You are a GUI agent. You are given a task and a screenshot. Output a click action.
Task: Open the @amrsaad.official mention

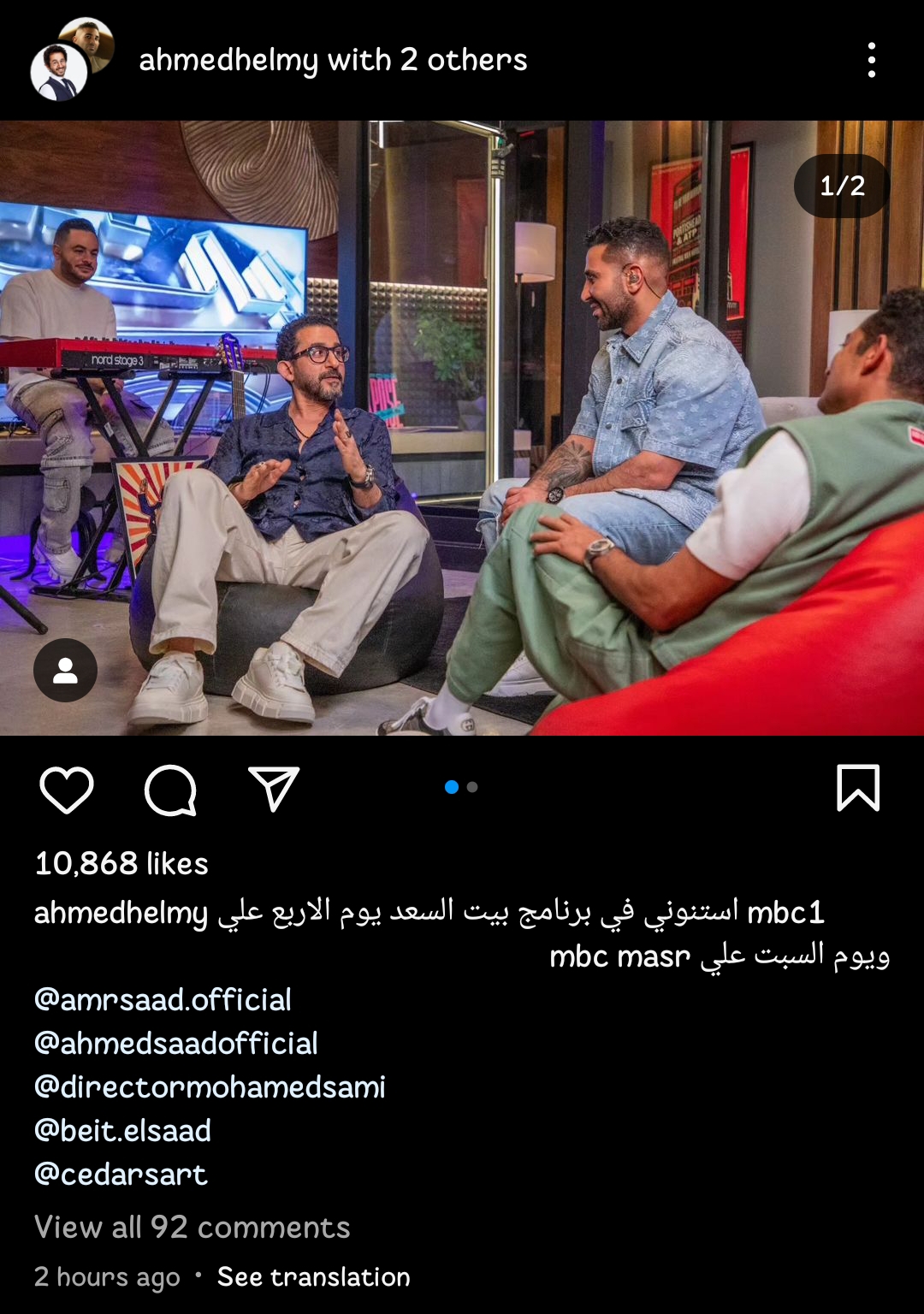tap(163, 1000)
